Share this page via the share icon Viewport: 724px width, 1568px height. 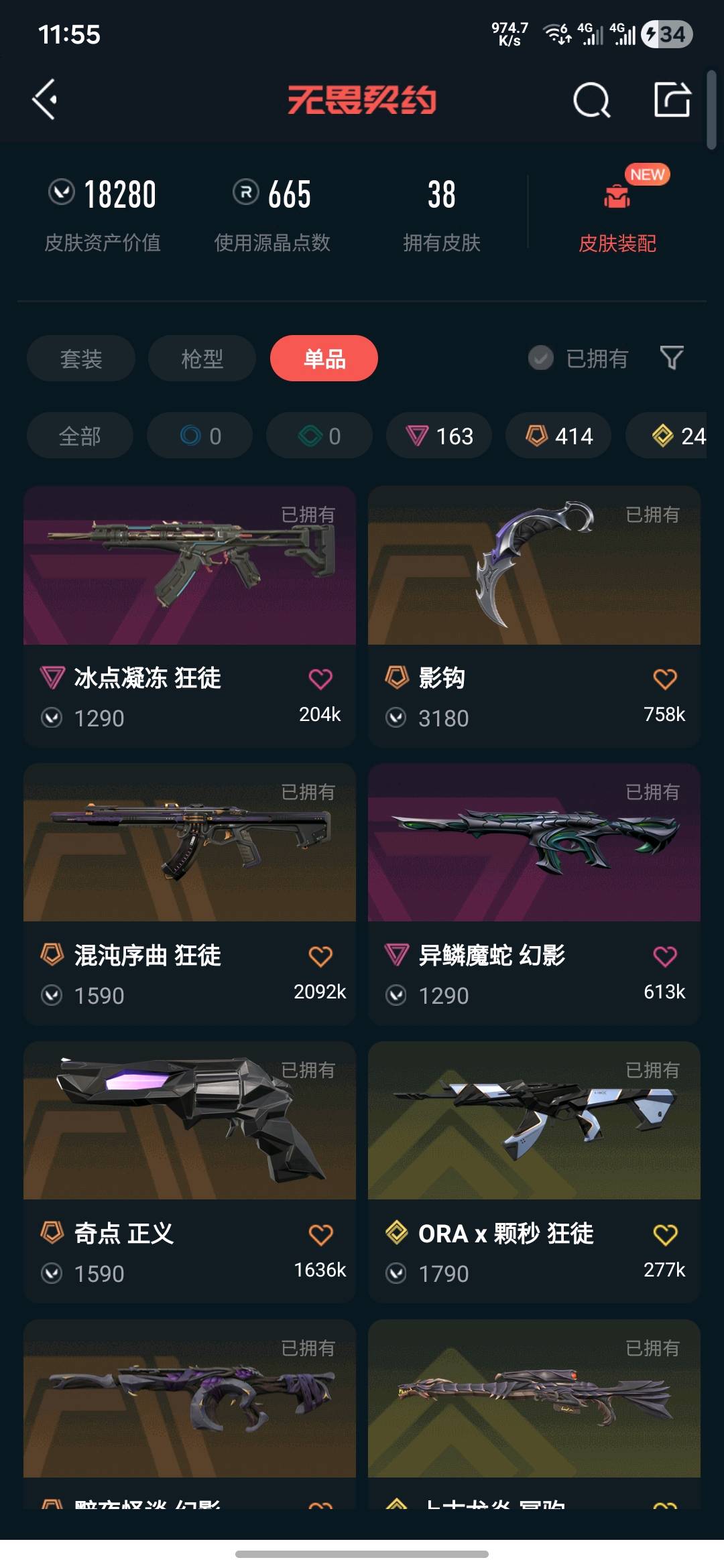click(x=672, y=100)
